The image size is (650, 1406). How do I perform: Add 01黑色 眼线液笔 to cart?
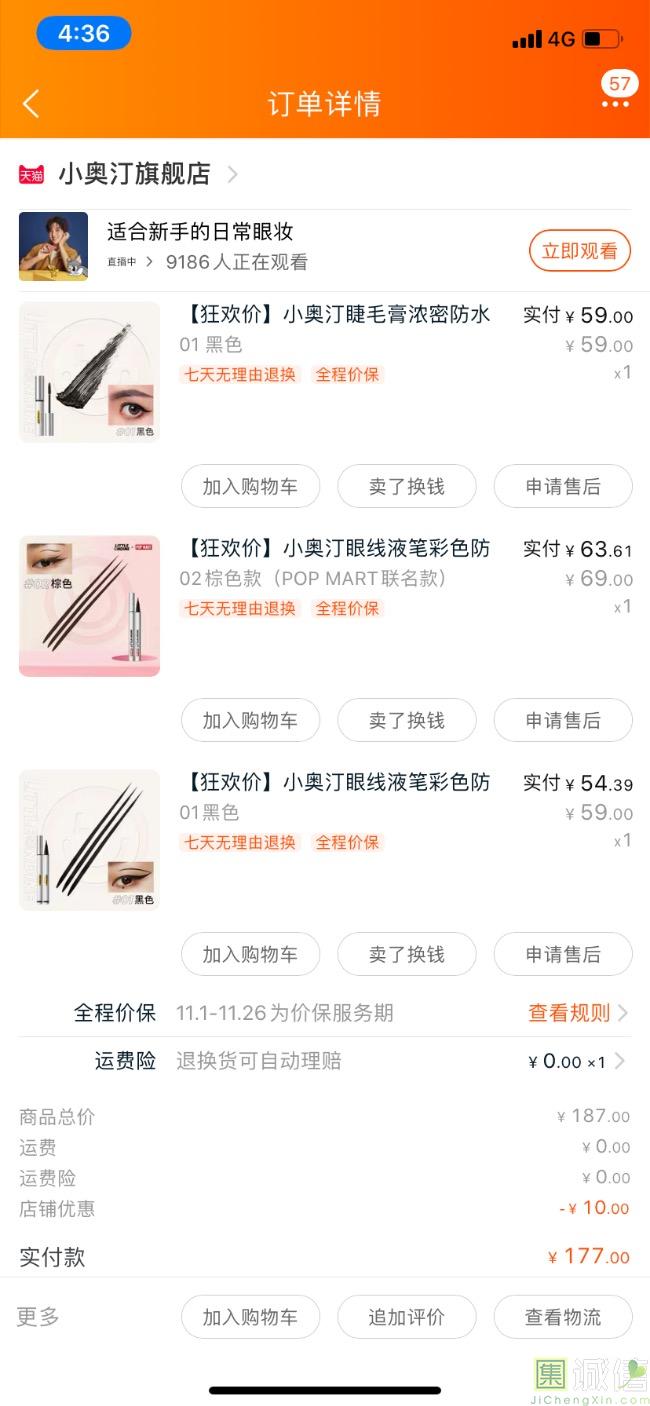click(x=250, y=954)
